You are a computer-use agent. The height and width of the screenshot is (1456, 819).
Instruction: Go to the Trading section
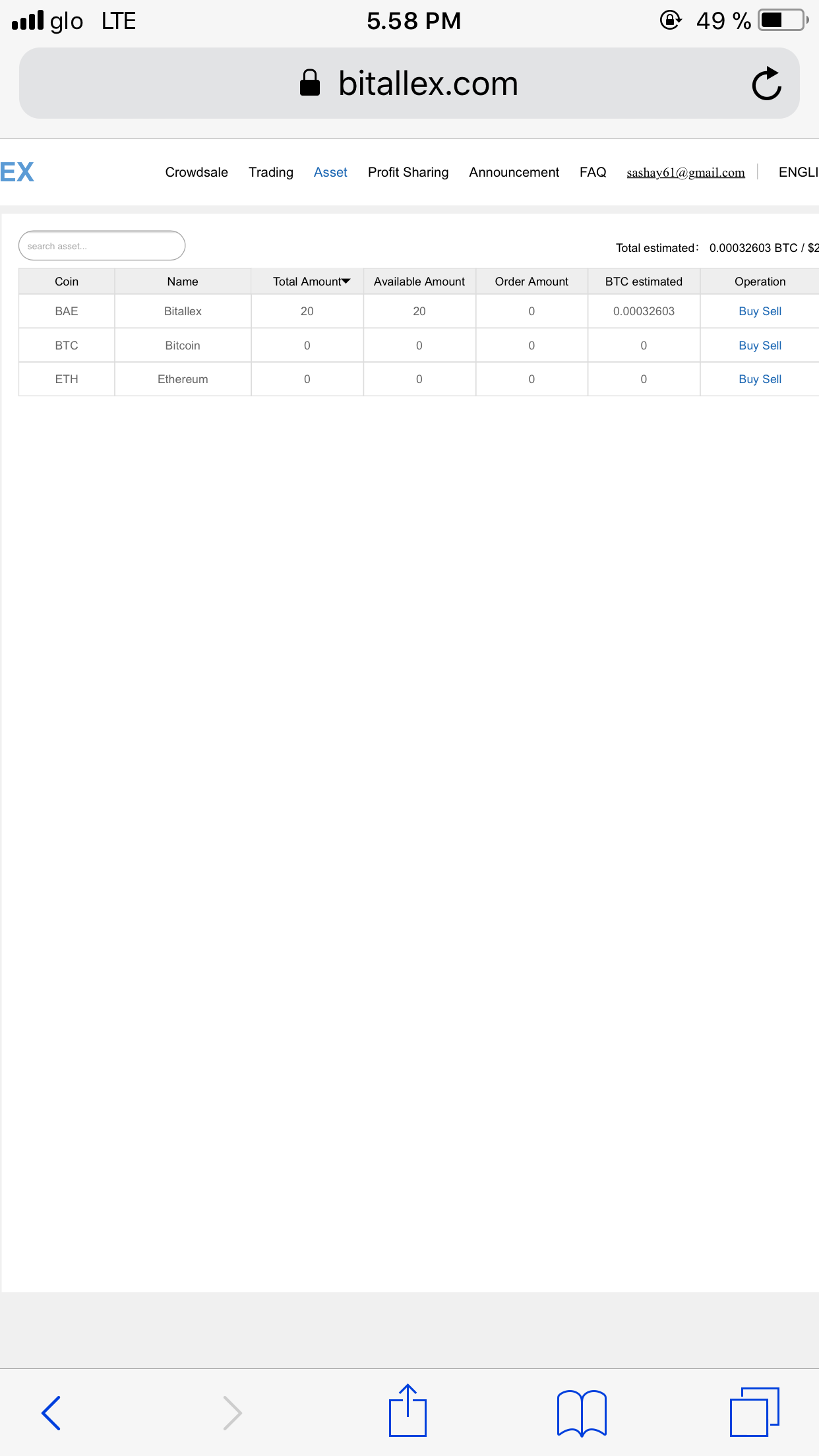[x=271, y=172]
